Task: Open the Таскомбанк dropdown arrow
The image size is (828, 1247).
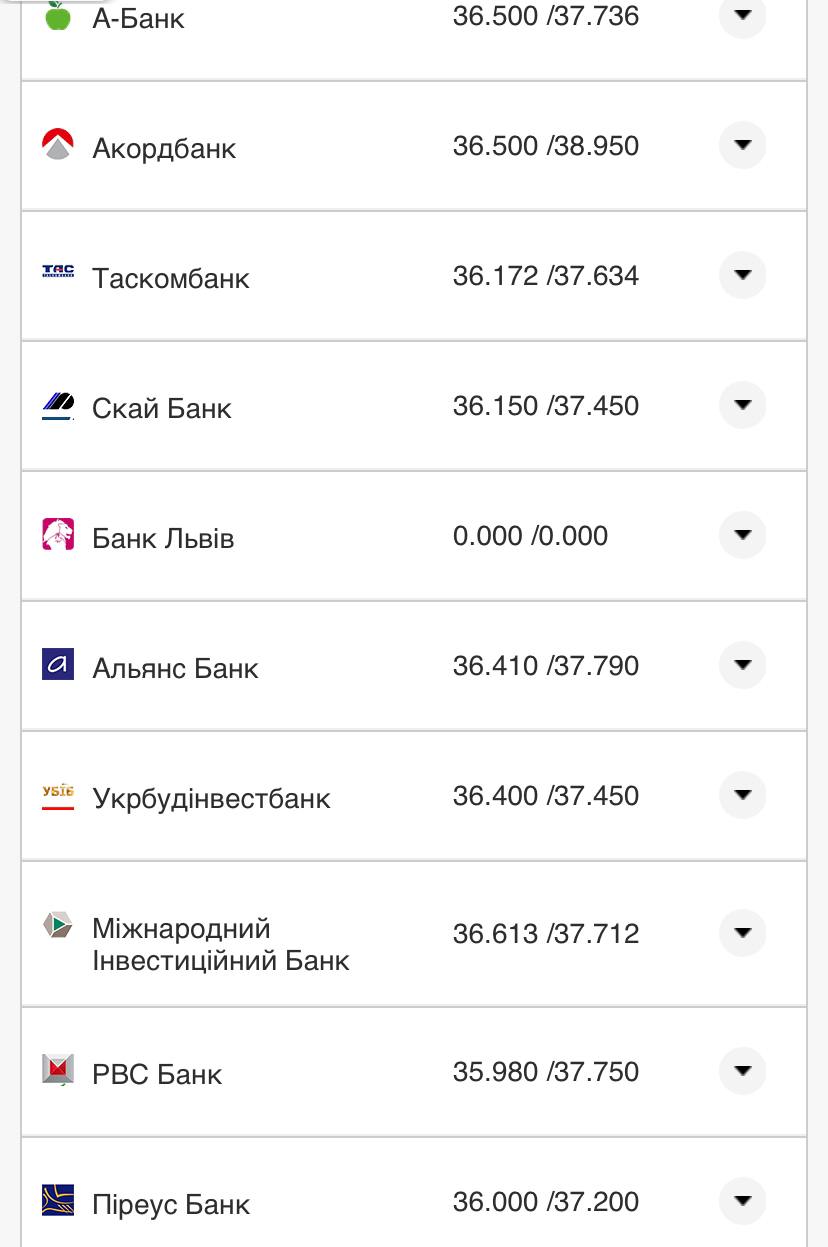Action: pos(742,275)
